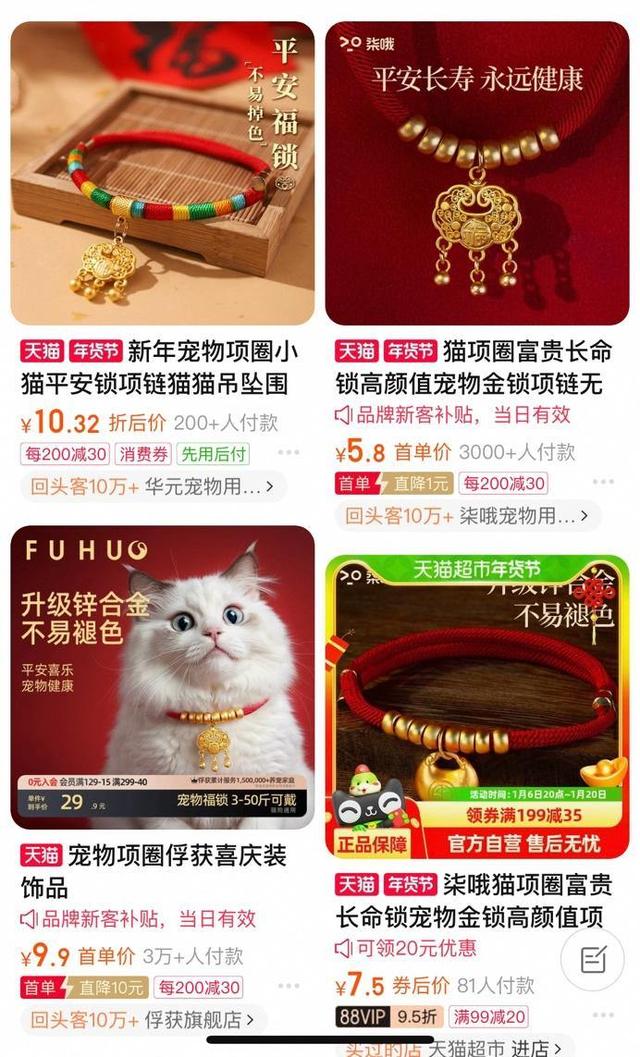
Task: Open more options for the ¥5.8 product
Action: (602, 483)
